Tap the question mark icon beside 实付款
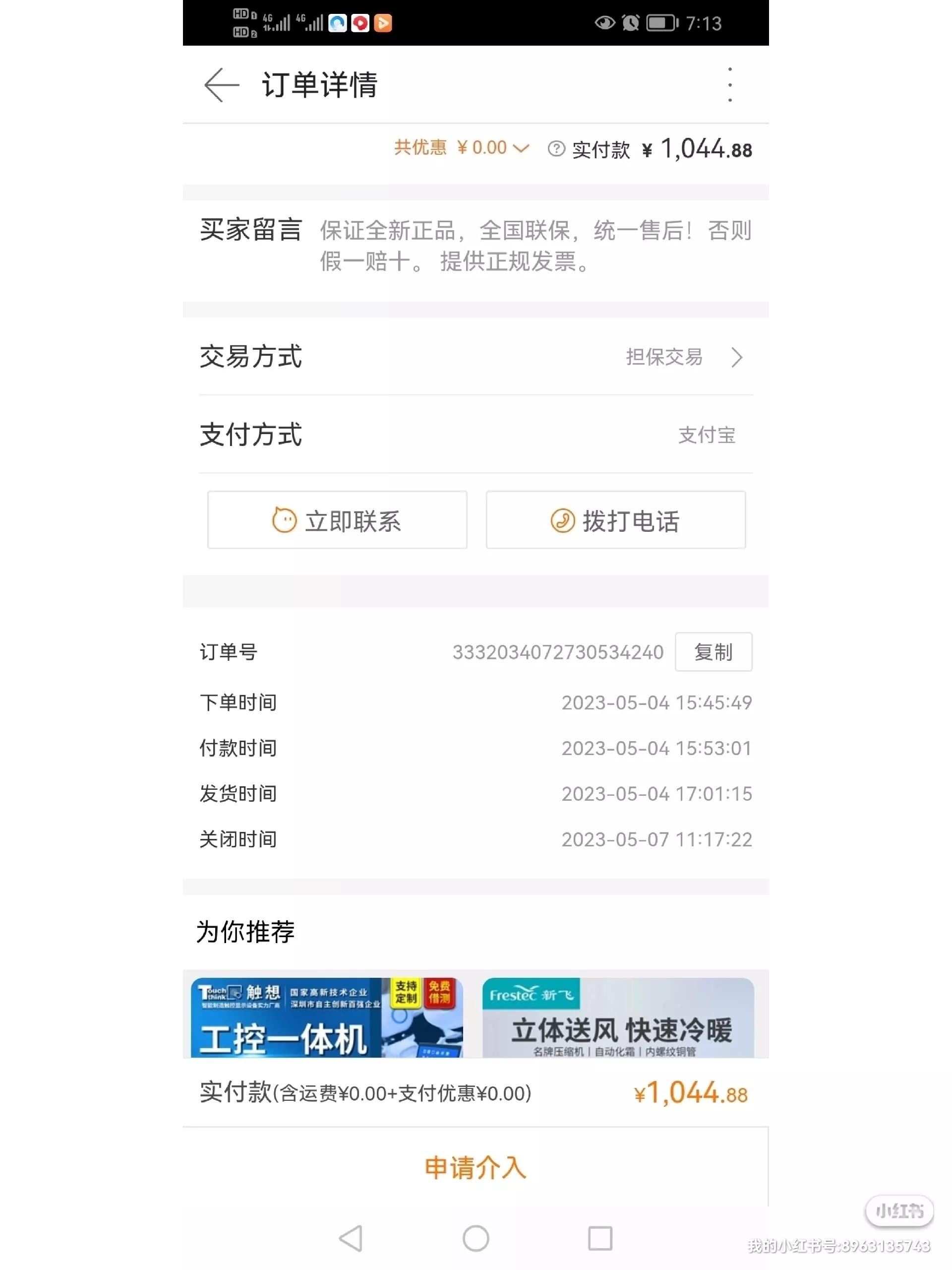Screen dimensions: 952x1270 coord(555,148)
